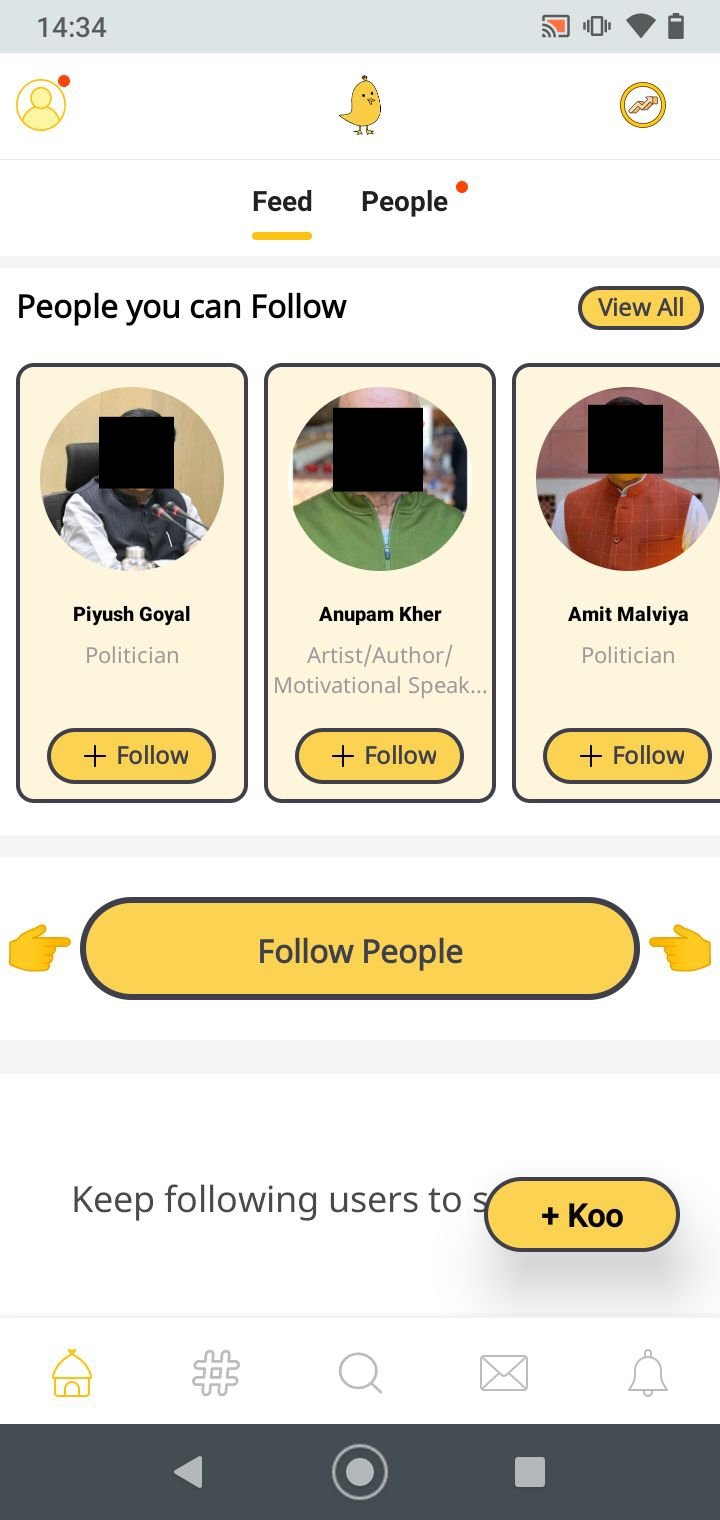Screen dimensions: 720x1520
Task: Open the notifications bell tab
Action: tap(648, 1372)
